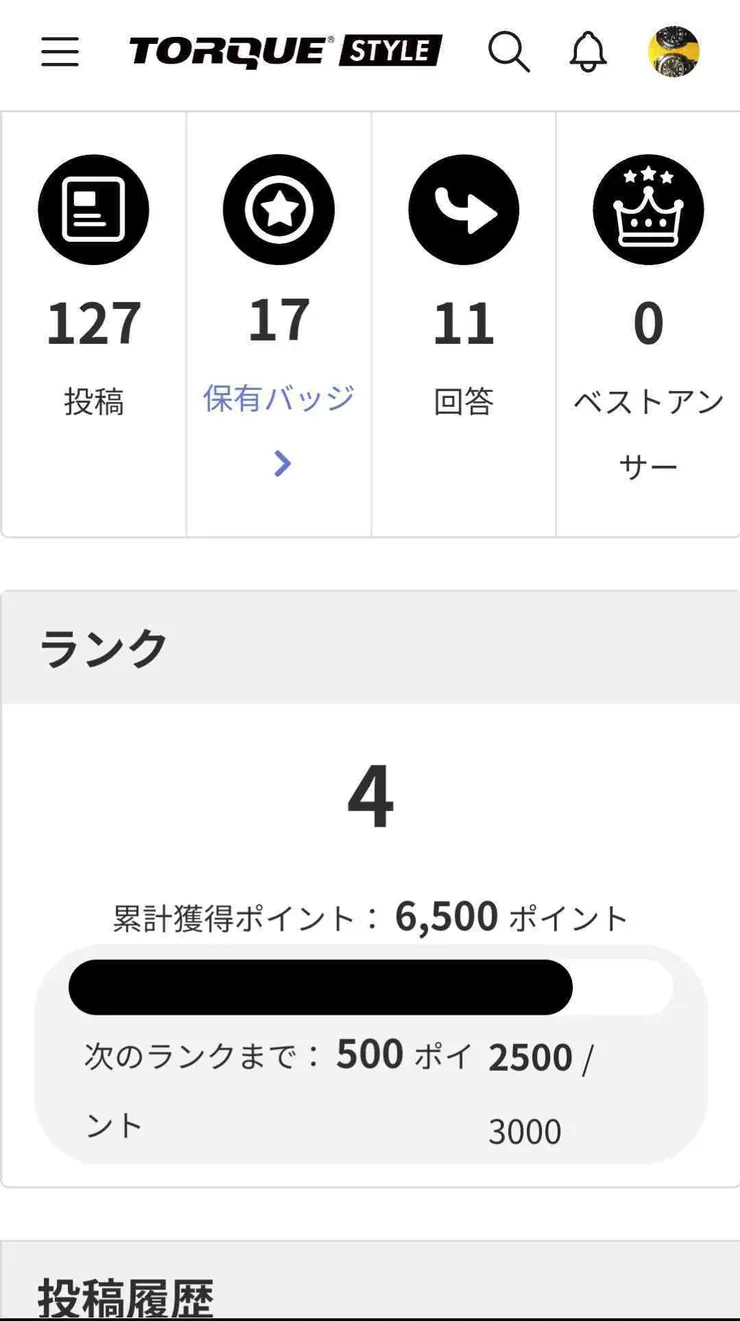Viewport: 740px width, 1321px height.
Task: Click the rank progress bar
Action: [x=370, y=986]
